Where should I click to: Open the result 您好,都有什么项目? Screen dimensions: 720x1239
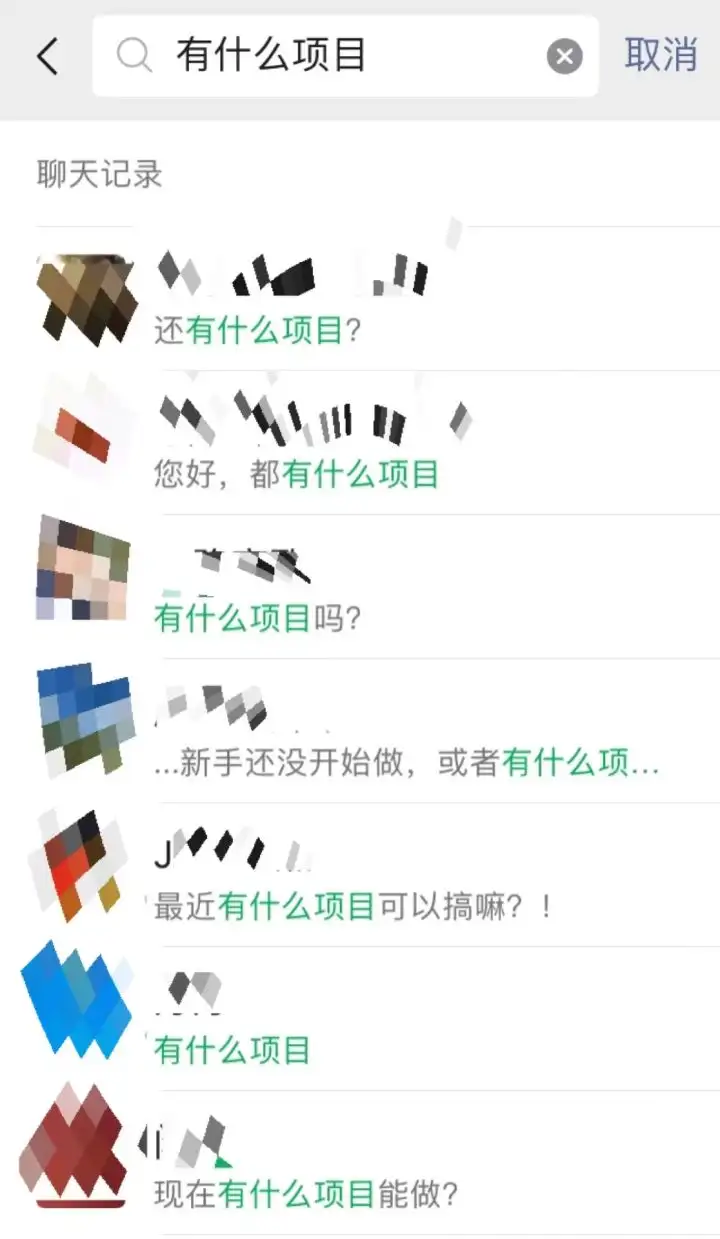pyautogui.click(x=360, y=443)
